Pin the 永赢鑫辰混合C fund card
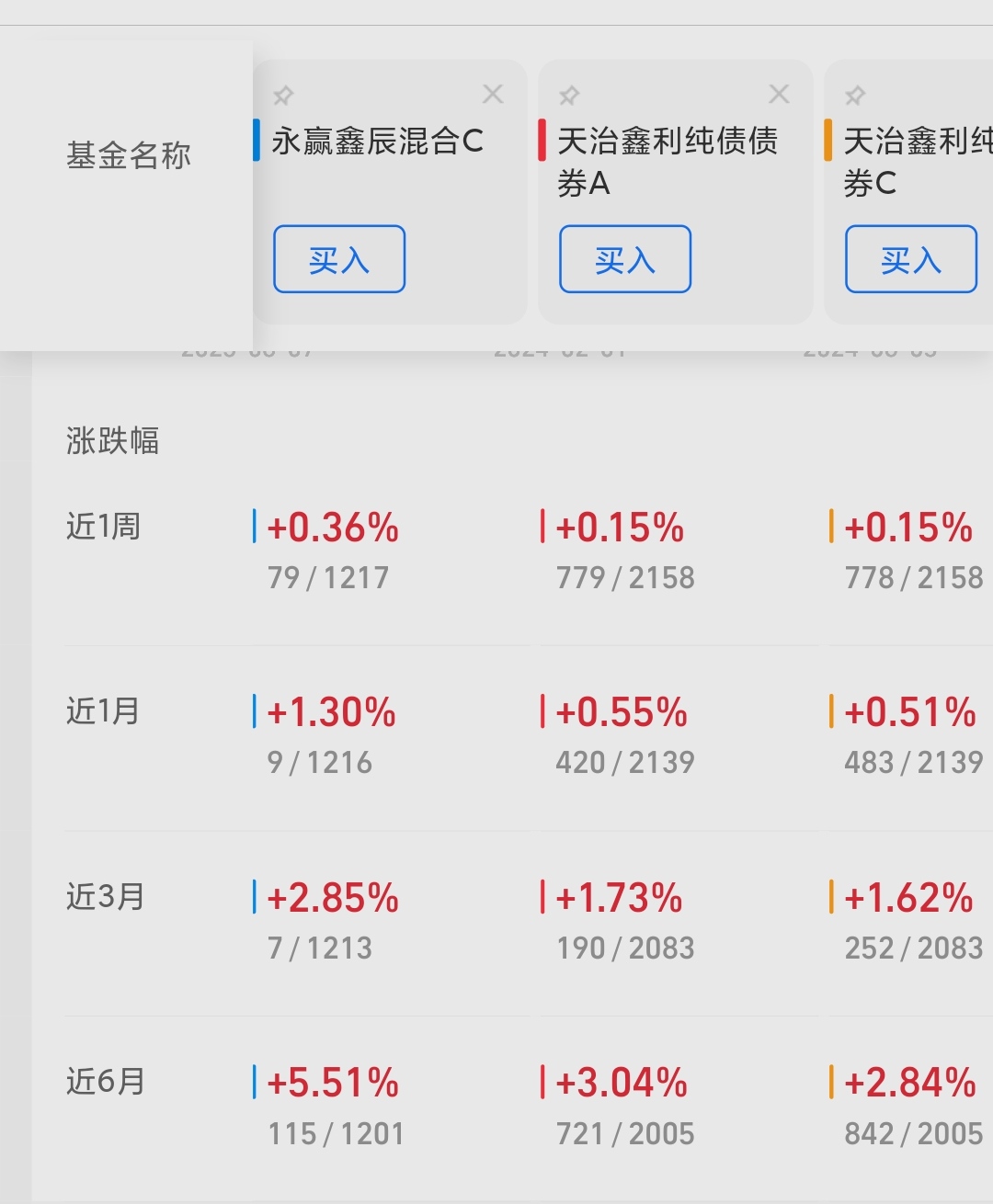 (284, 95)
